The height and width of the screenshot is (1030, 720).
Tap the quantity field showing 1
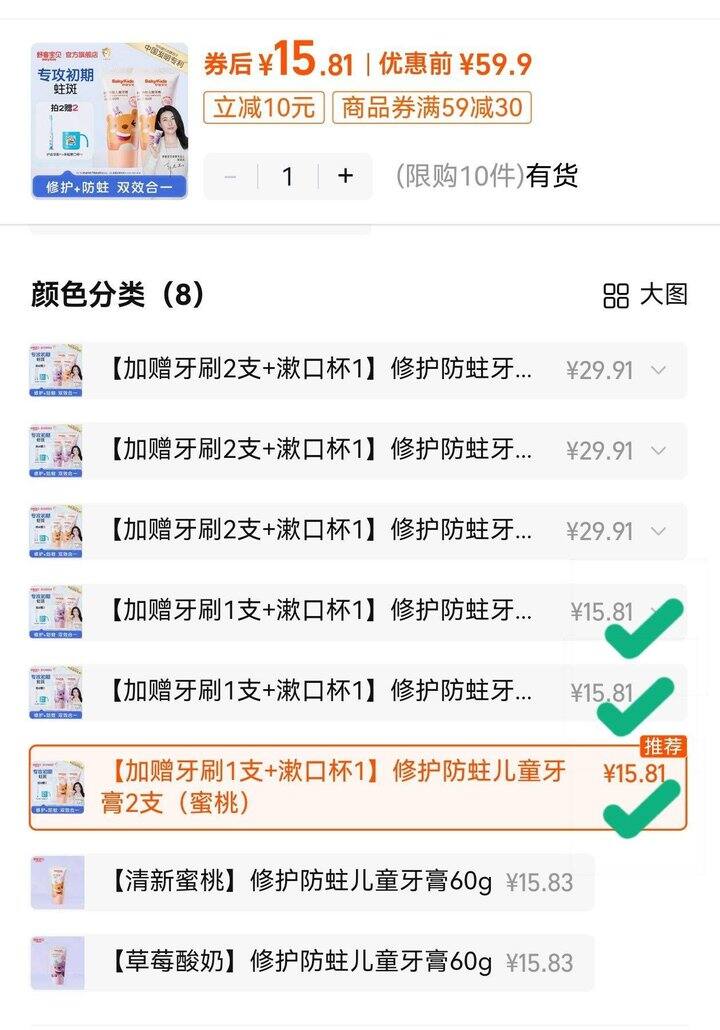[x=287, y=176]
